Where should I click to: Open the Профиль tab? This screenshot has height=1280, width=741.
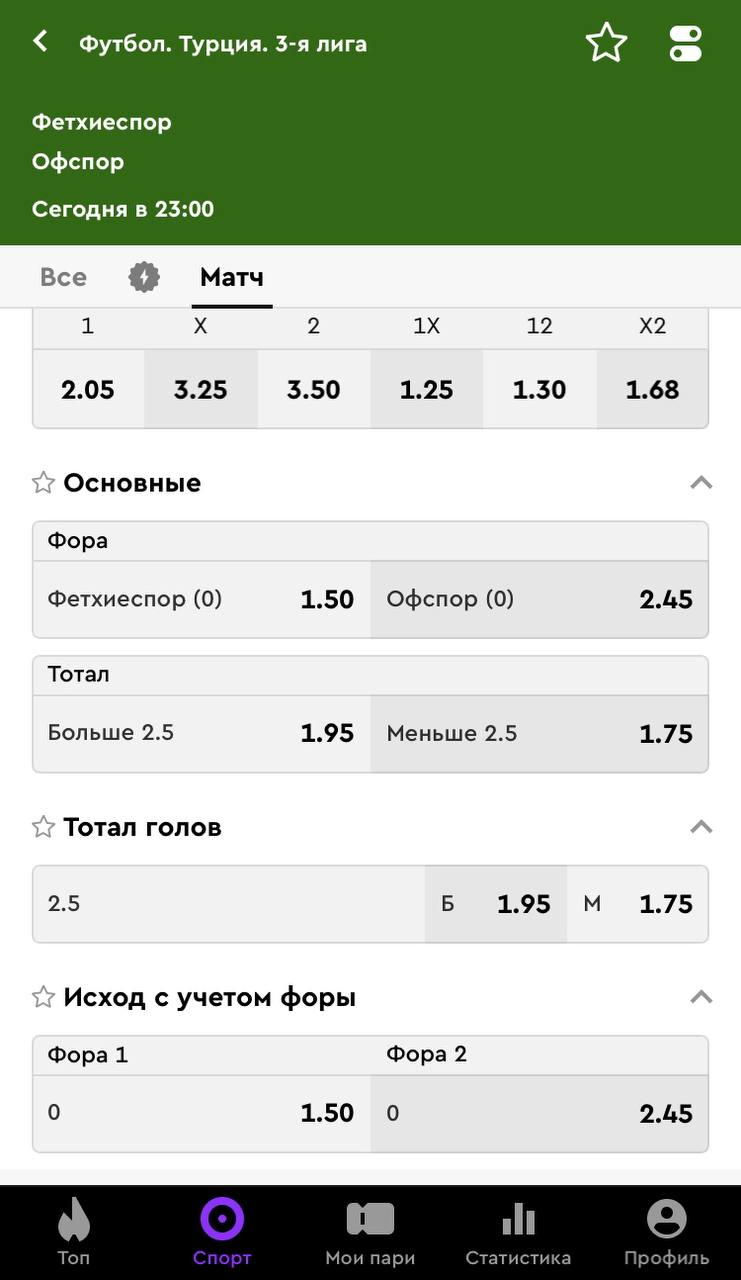click(x=666, y=1232)
